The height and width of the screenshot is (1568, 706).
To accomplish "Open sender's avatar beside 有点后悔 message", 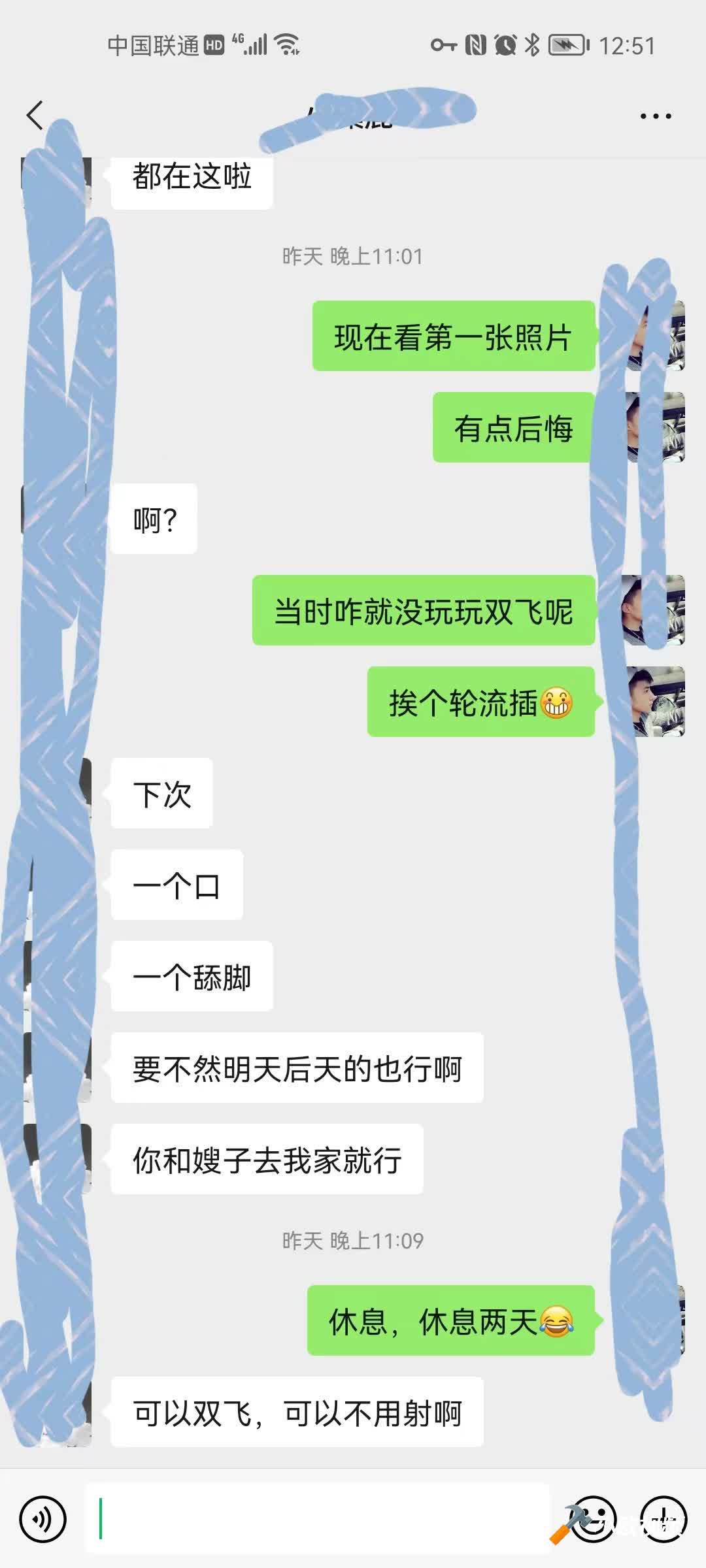I will tap(656, 427).
